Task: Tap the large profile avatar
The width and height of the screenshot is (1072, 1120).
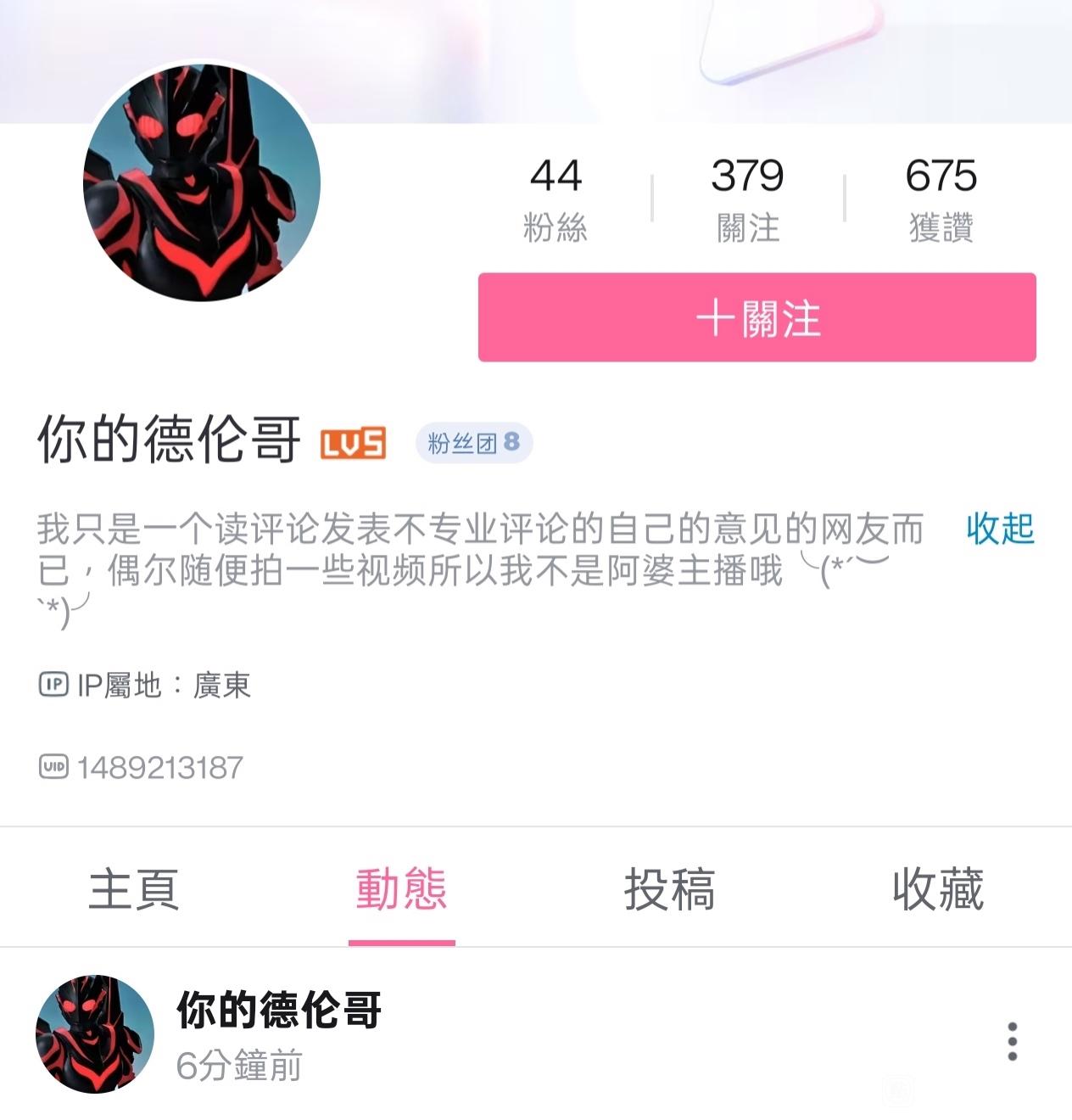Action: 202,182
